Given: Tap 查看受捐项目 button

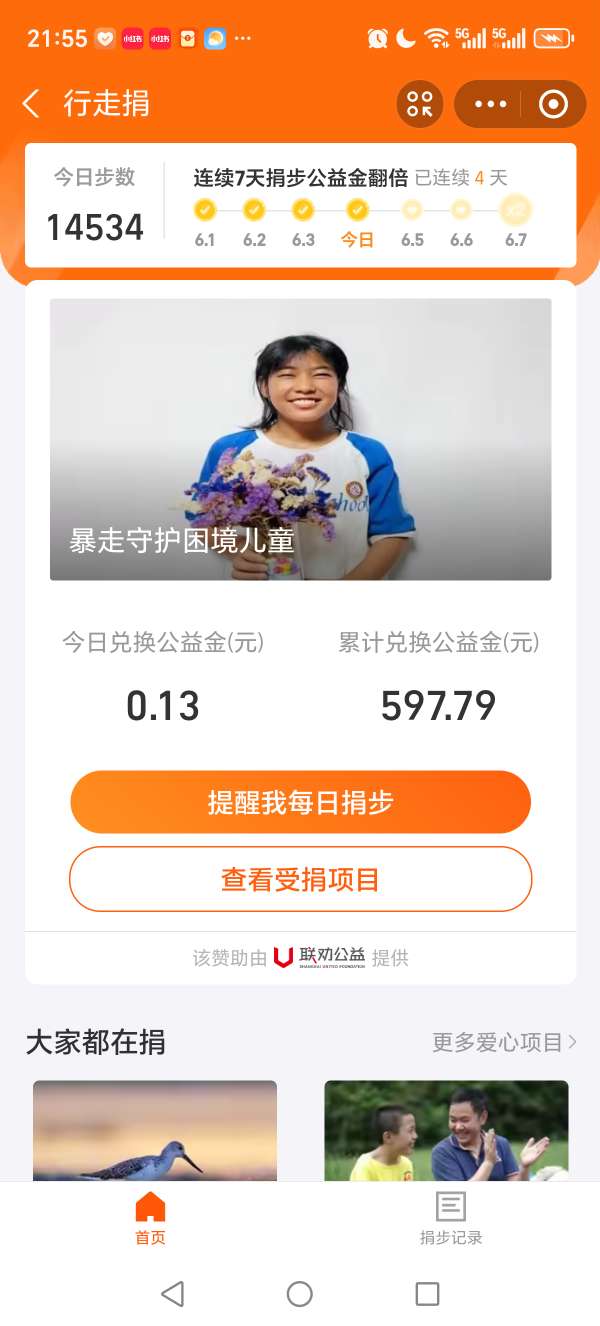Looking at the screenshot, I should (x=300, y=879).
